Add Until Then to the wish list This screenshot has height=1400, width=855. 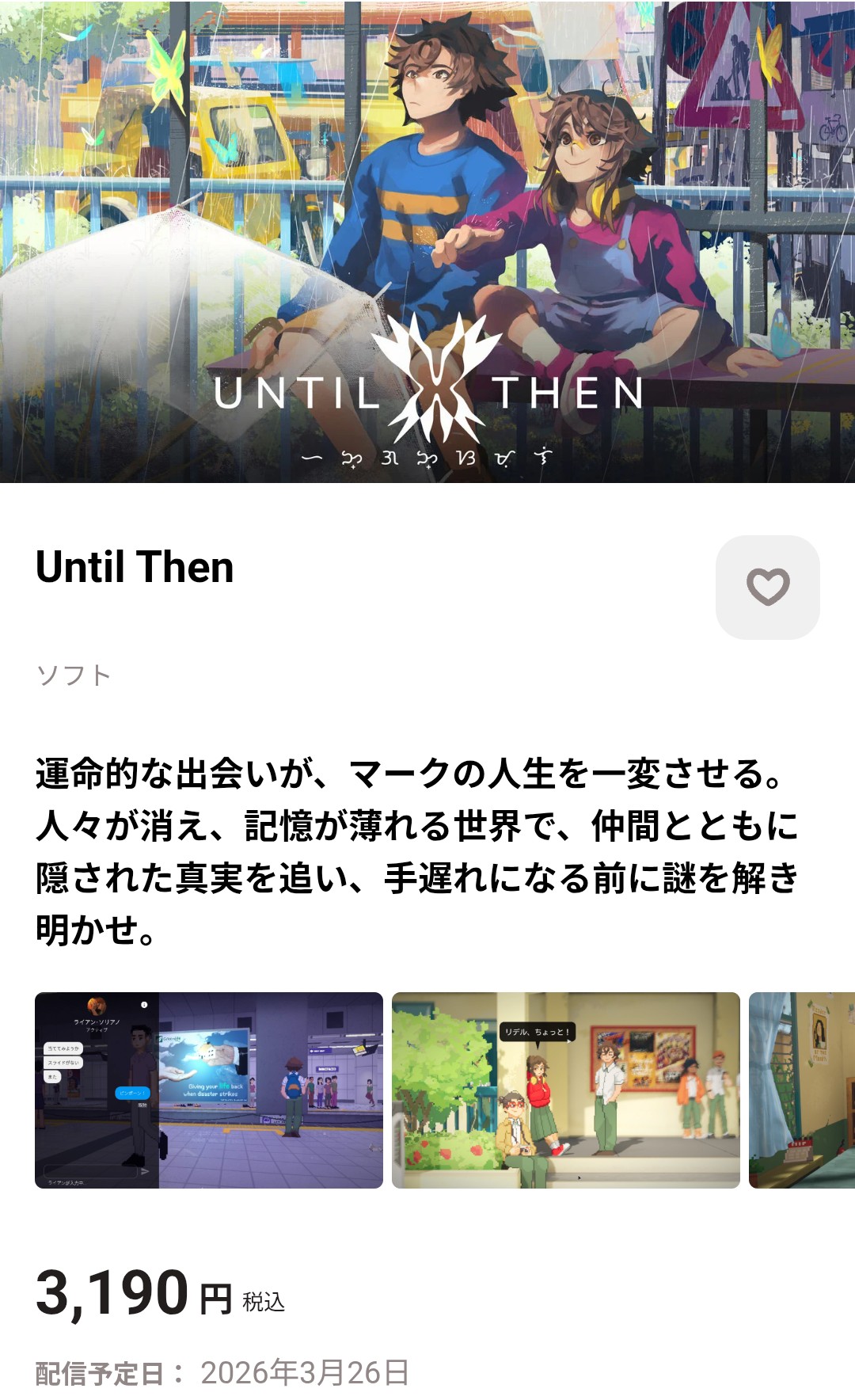coord(767,587)
